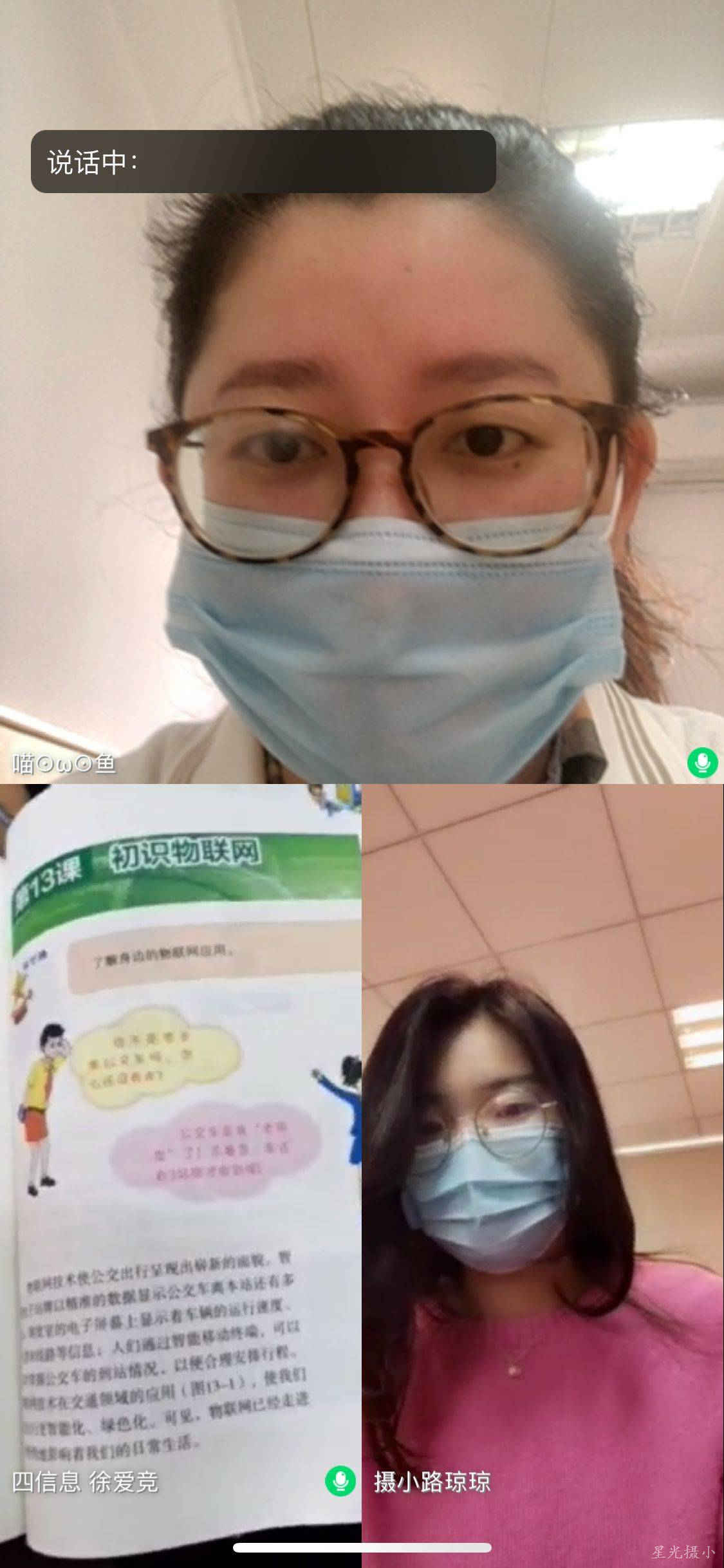The height and width of the screenshot is (1568, 724).
Task: Select 摄小路琼琼's video feed
Action: click(x=543, y=1159)
